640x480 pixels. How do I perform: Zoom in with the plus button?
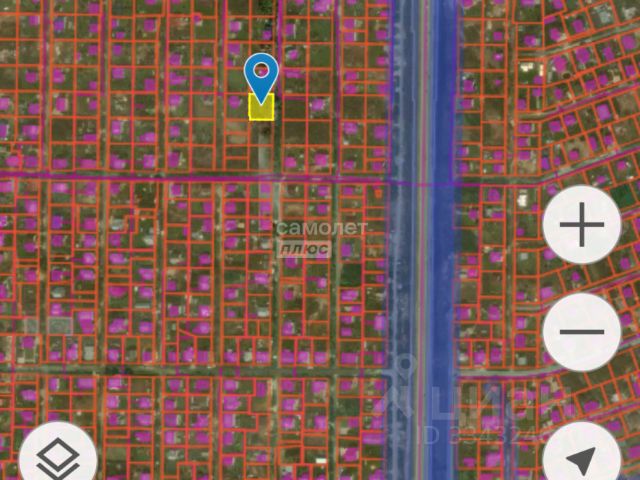[x=582, y=224]
